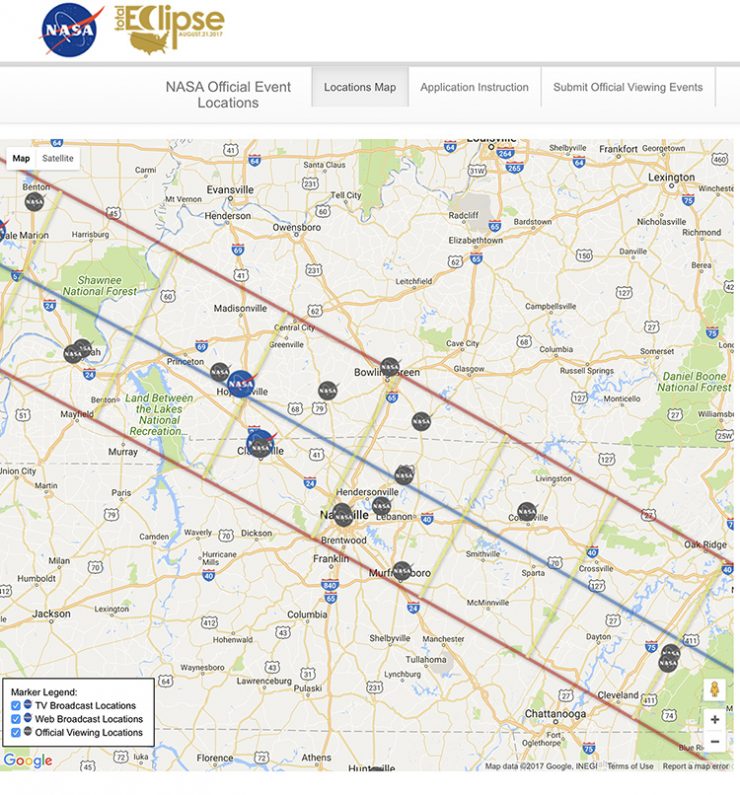The height and width of the screenshot is (795, 740).
Task: Open the Application Instruction tab
Action: pos(474,87)
